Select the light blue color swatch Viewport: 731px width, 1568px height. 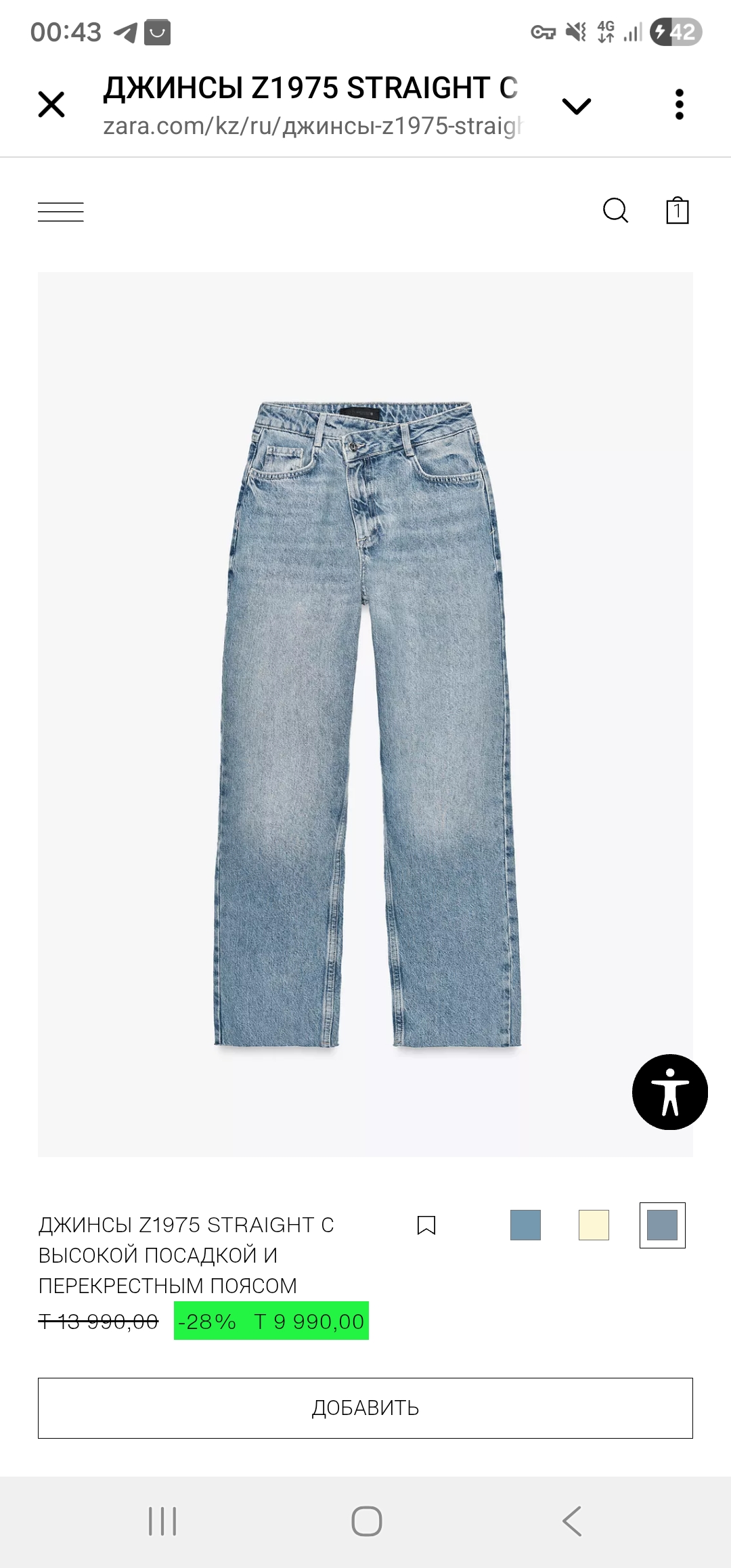click(x=526, y=1225)
